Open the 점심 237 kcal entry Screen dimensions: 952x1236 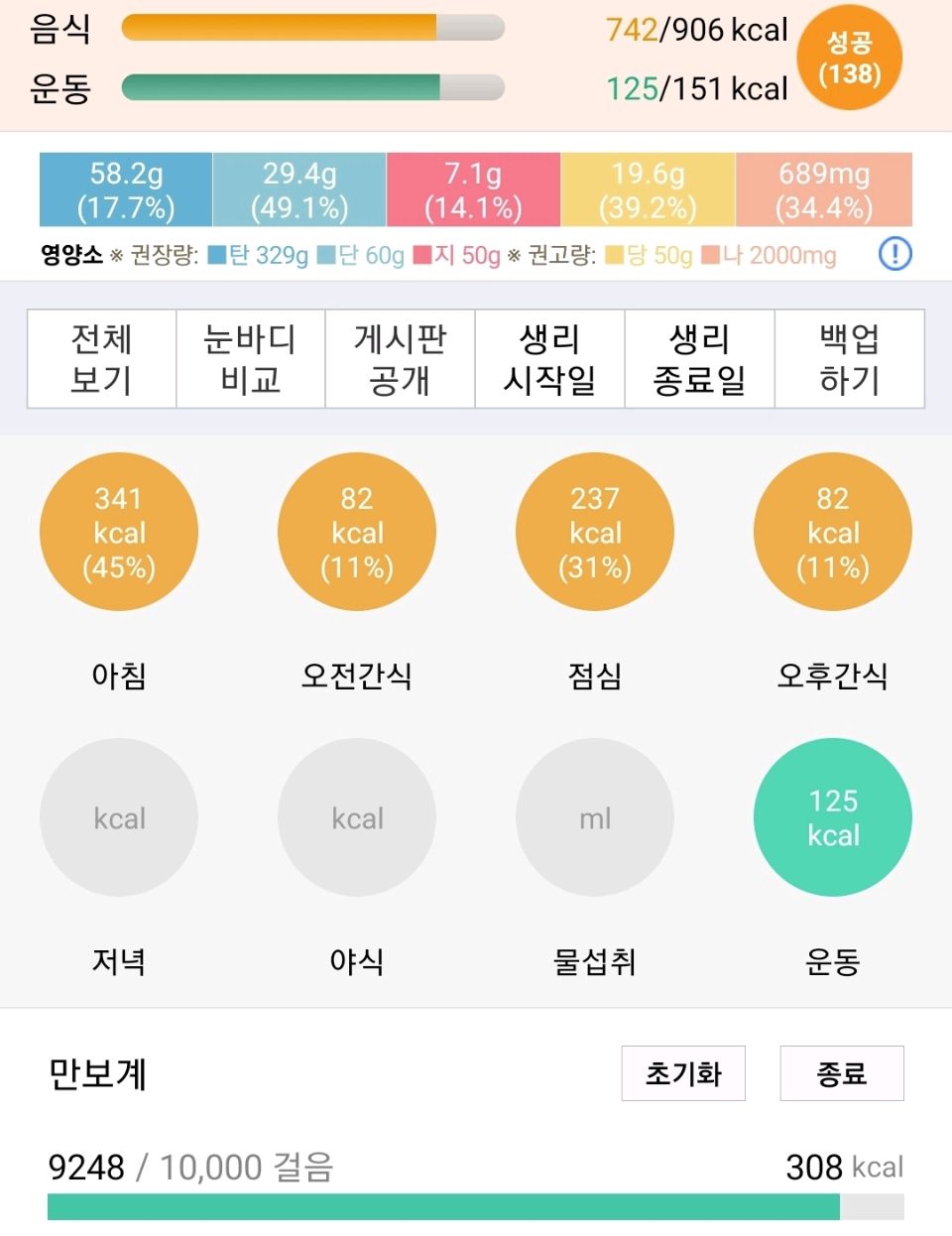595,533
